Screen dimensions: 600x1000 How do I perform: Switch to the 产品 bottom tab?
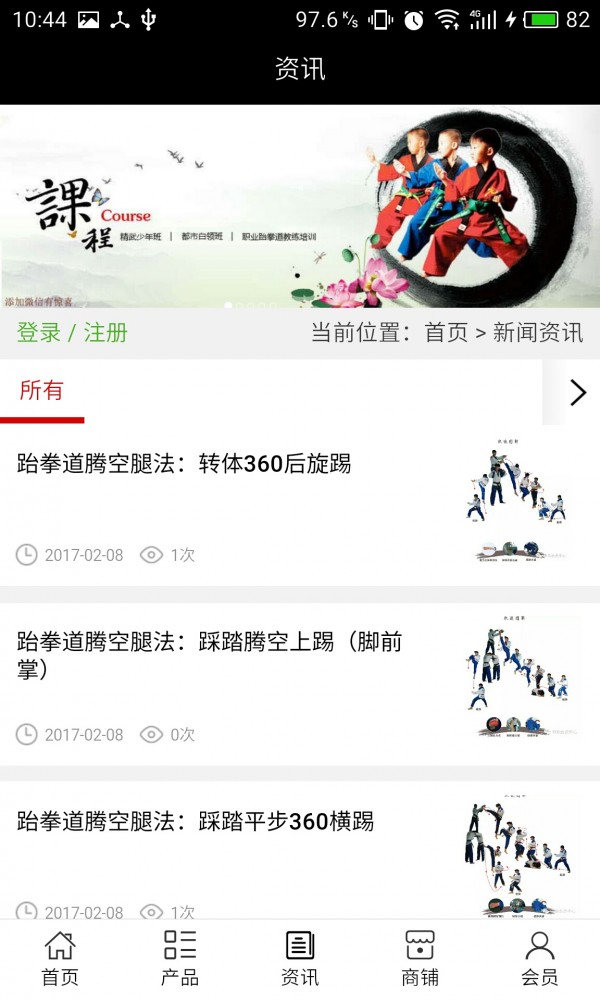pyautogui.click(x=180, y=958)
